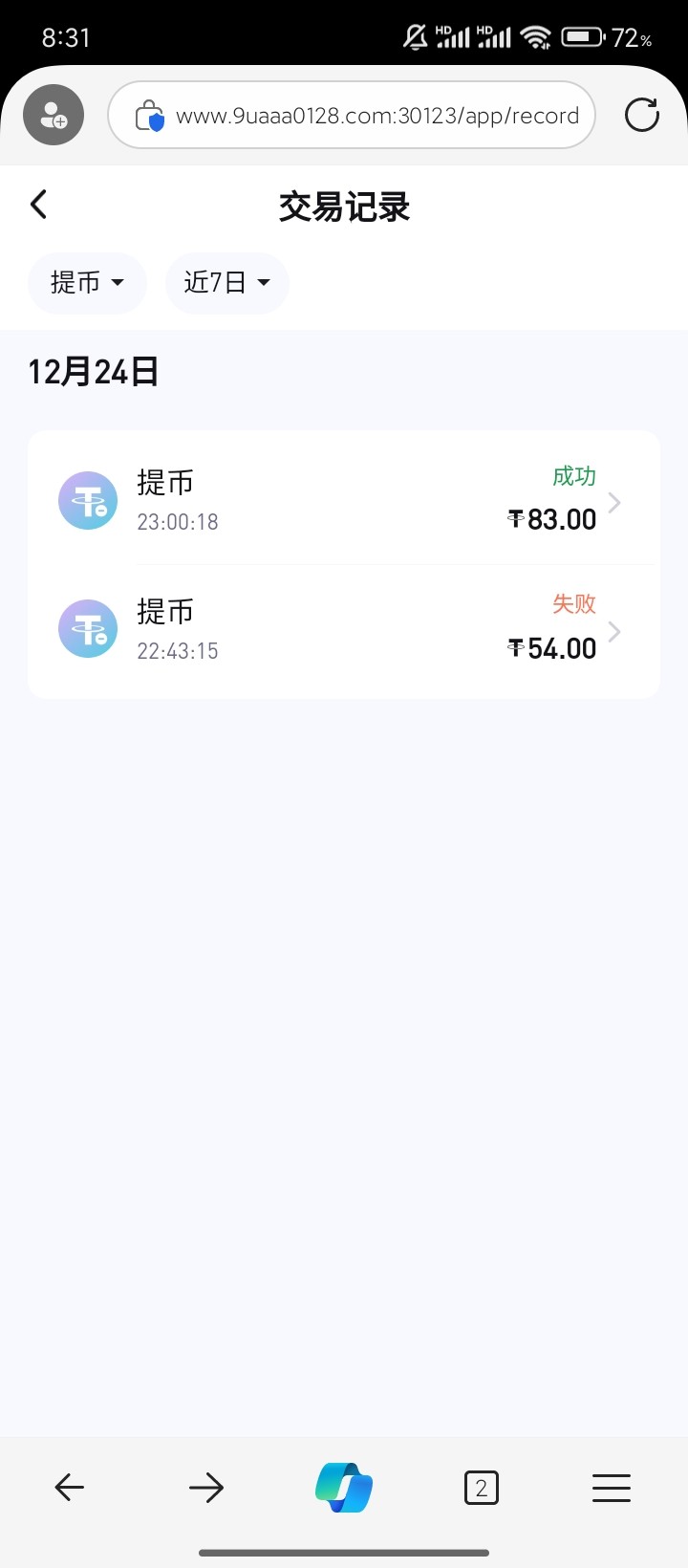The image size is (688, 1568).
Task: Launch the Copilot assistant button
Action: tap(344, 1488)
